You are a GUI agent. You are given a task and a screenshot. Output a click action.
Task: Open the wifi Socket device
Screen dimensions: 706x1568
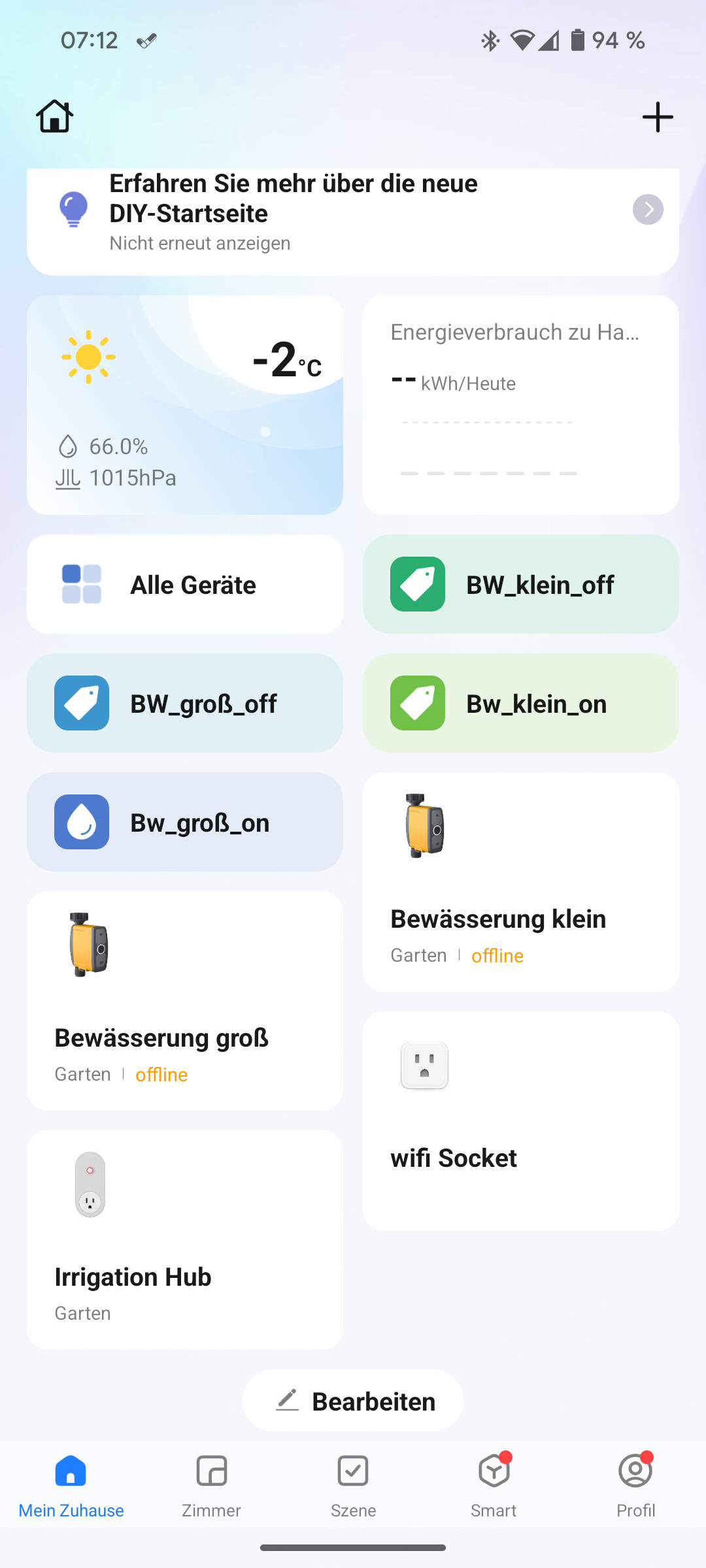coord(520,1121)
